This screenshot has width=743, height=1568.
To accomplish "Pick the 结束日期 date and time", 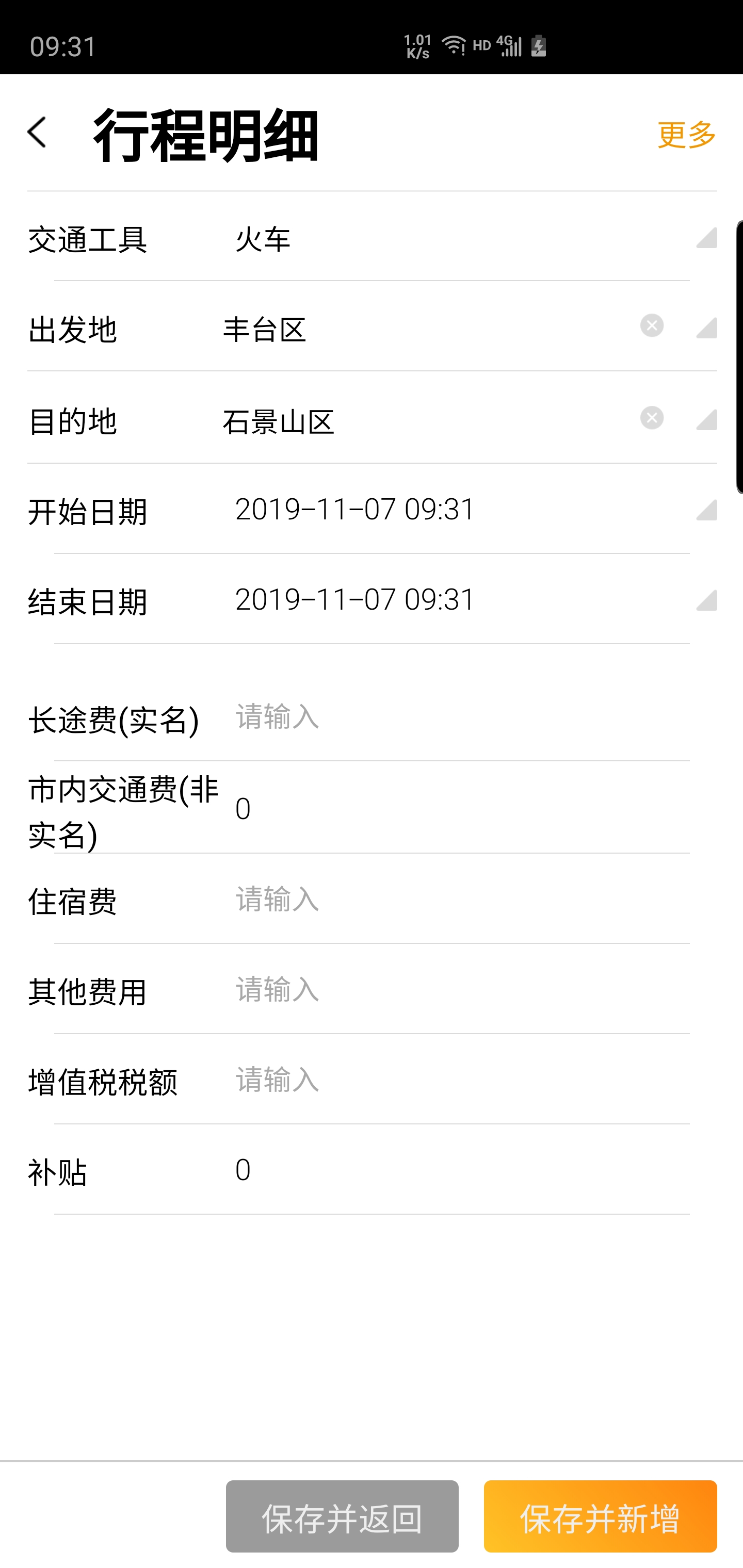I will click(463, 599).
